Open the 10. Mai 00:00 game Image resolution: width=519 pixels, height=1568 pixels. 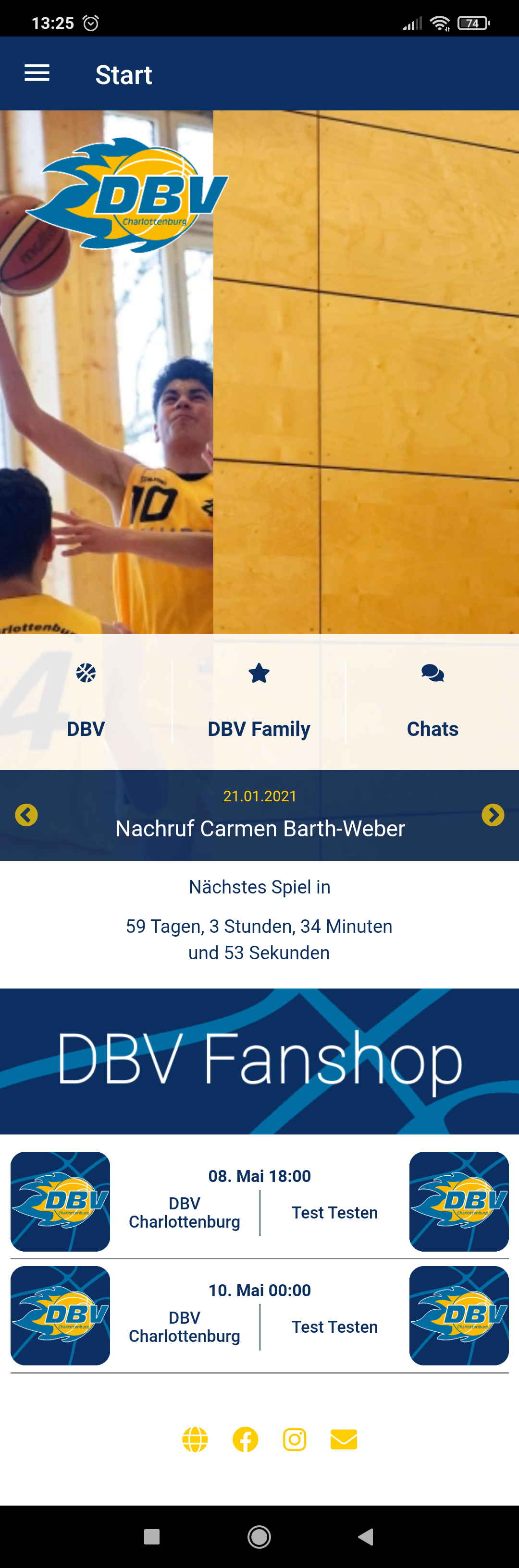(259, 1316)
